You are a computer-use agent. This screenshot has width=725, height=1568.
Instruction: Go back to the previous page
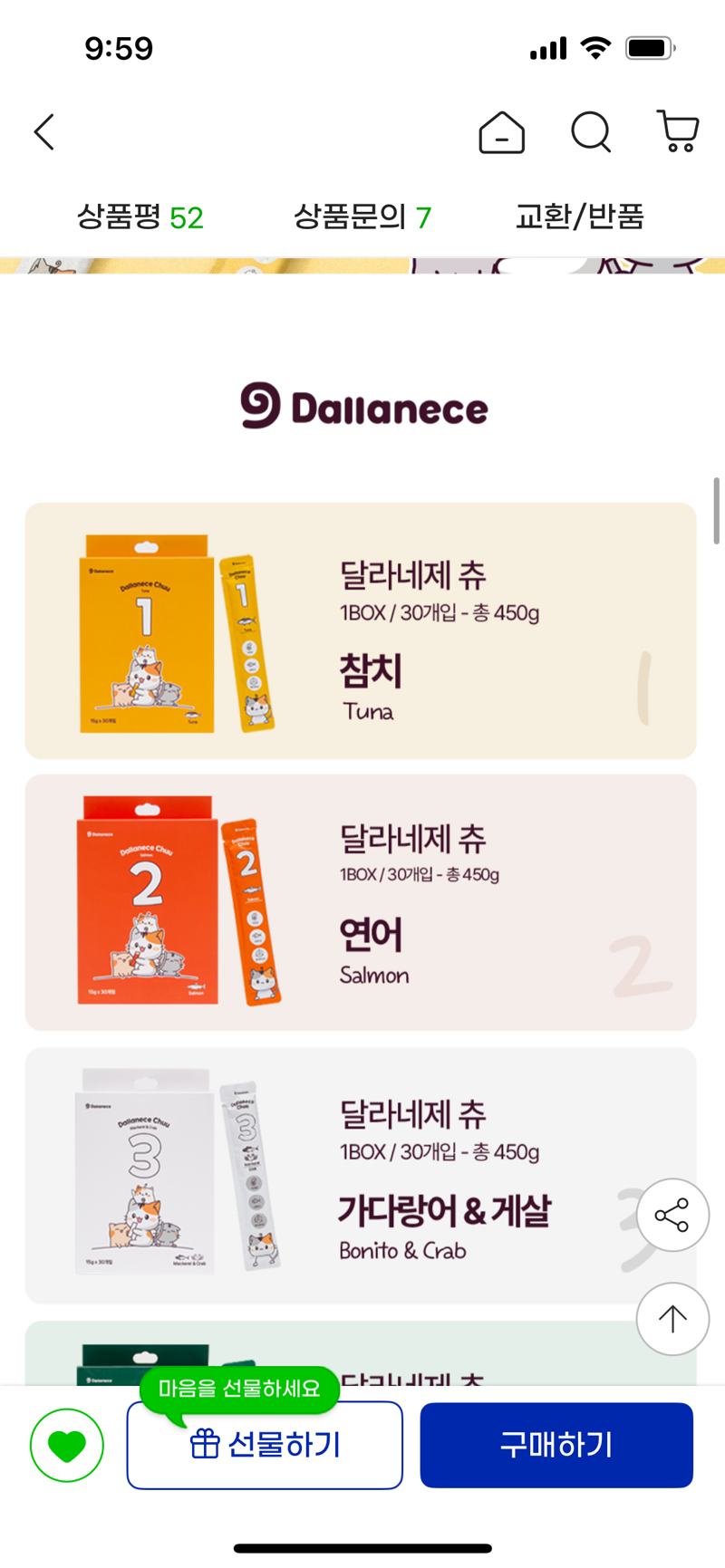click(44, 132)
